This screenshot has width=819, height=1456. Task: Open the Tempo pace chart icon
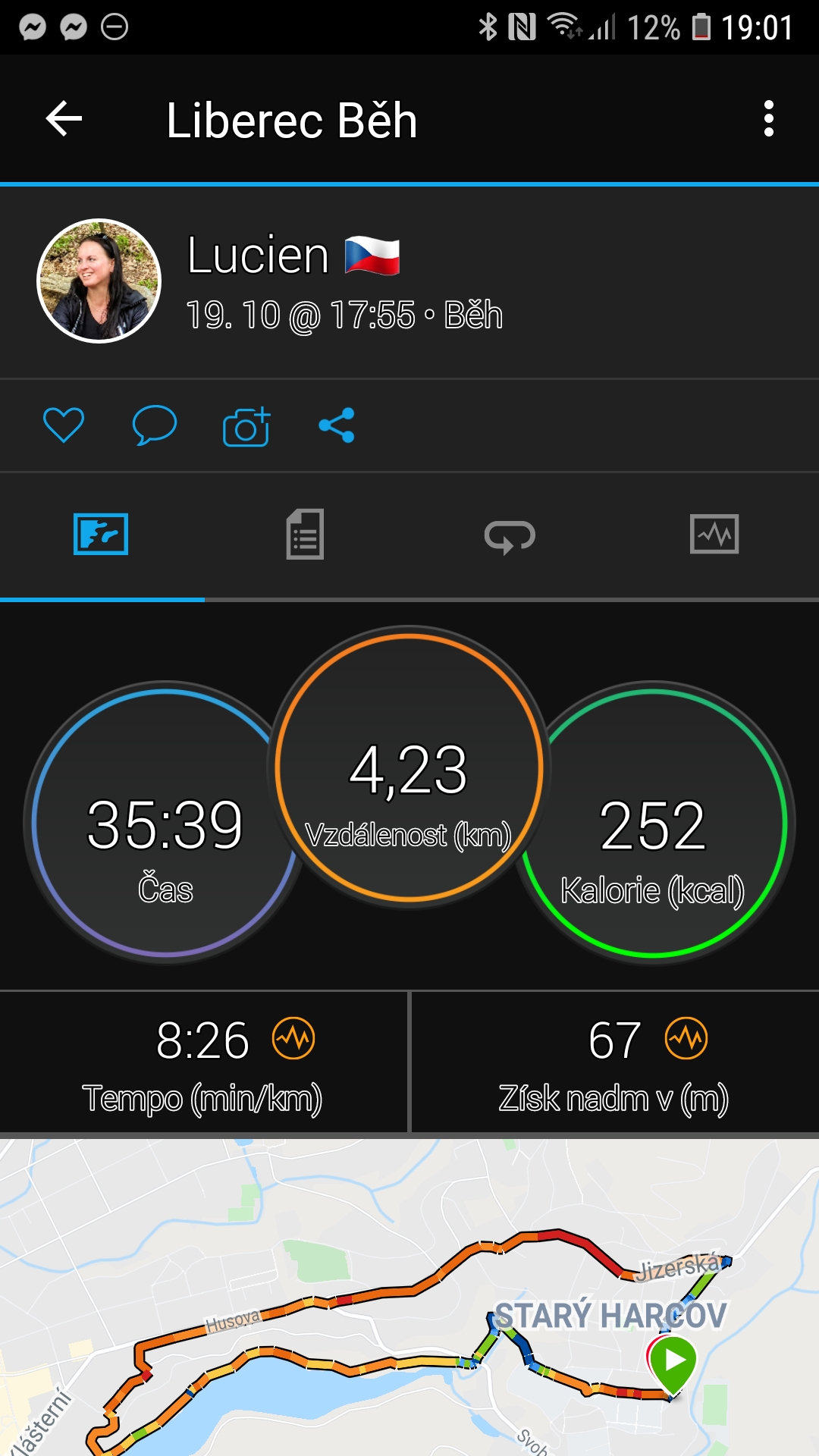coord(293,1038)
